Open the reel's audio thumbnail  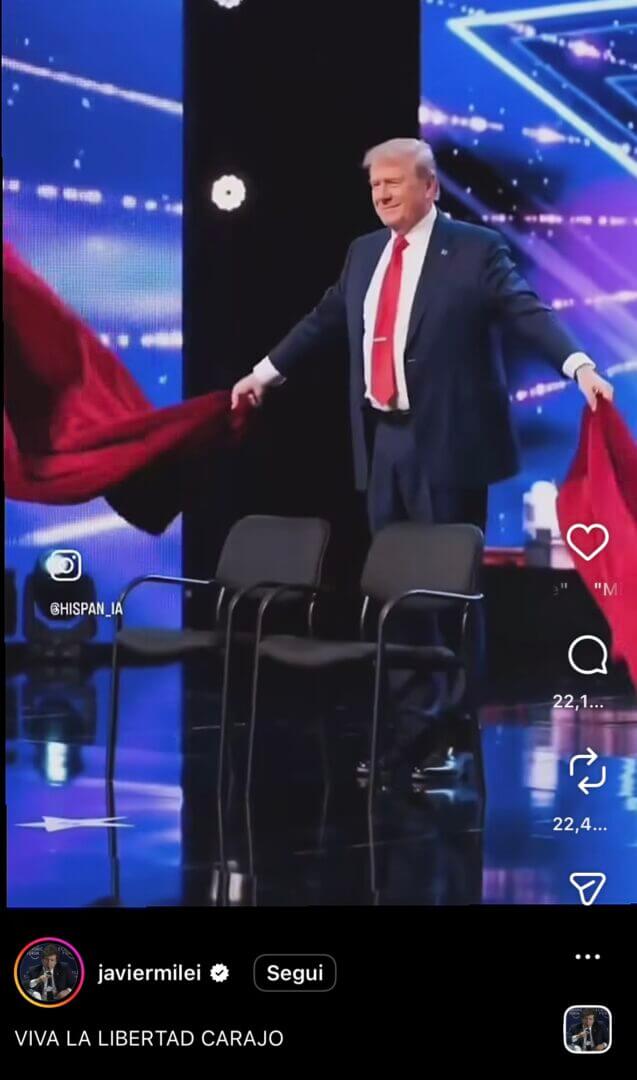(x=587, y=1029)
